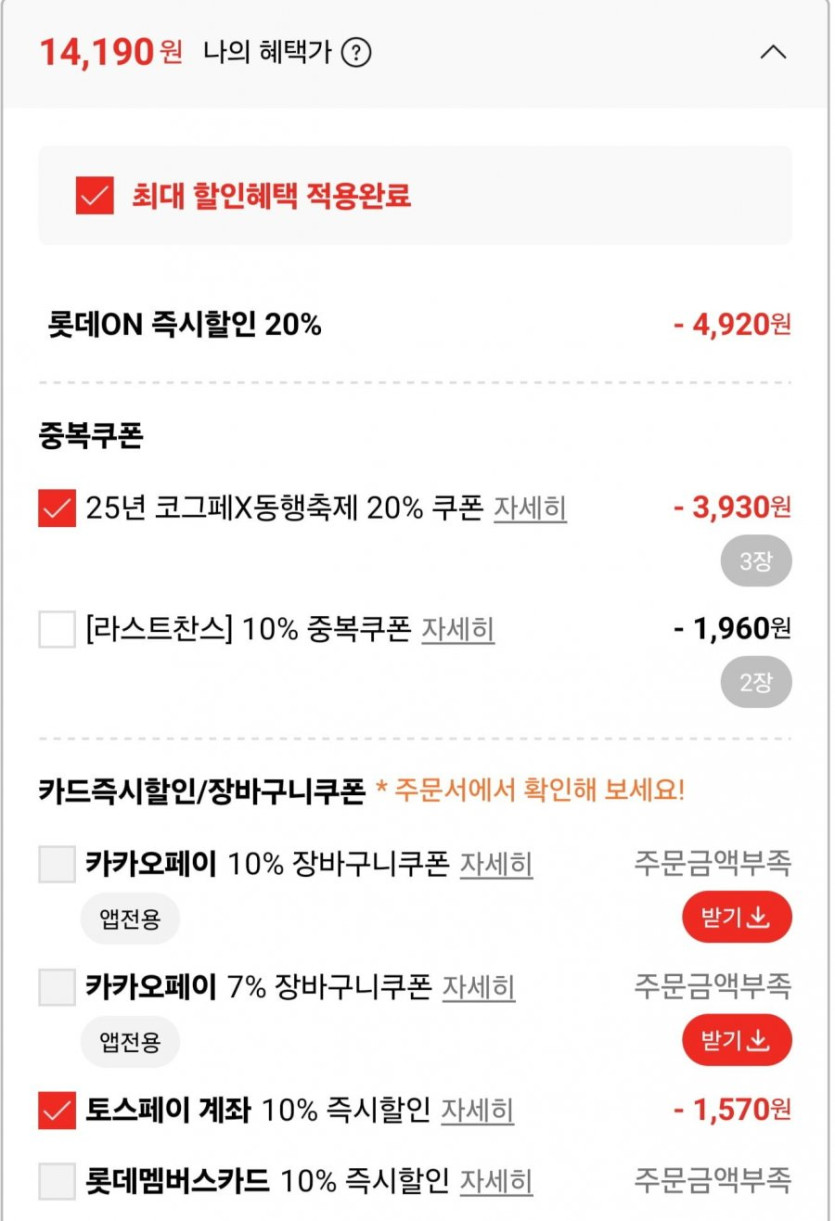Viewport: 835px width, 1221px height.
Task: Select the 롯데멤버스카드 10% 즉시할인 checkbox
Action: pos(57,1181)
